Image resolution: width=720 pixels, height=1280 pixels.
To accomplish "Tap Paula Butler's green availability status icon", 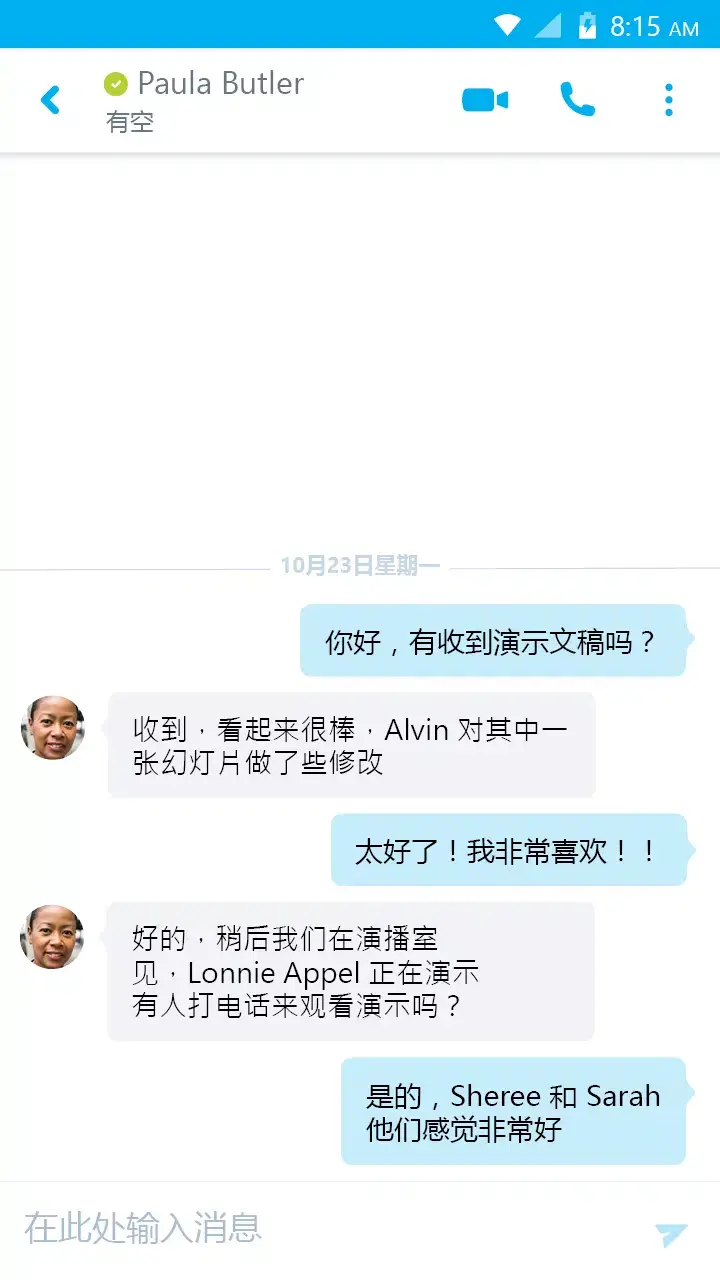I will click(x=114, y=82).
